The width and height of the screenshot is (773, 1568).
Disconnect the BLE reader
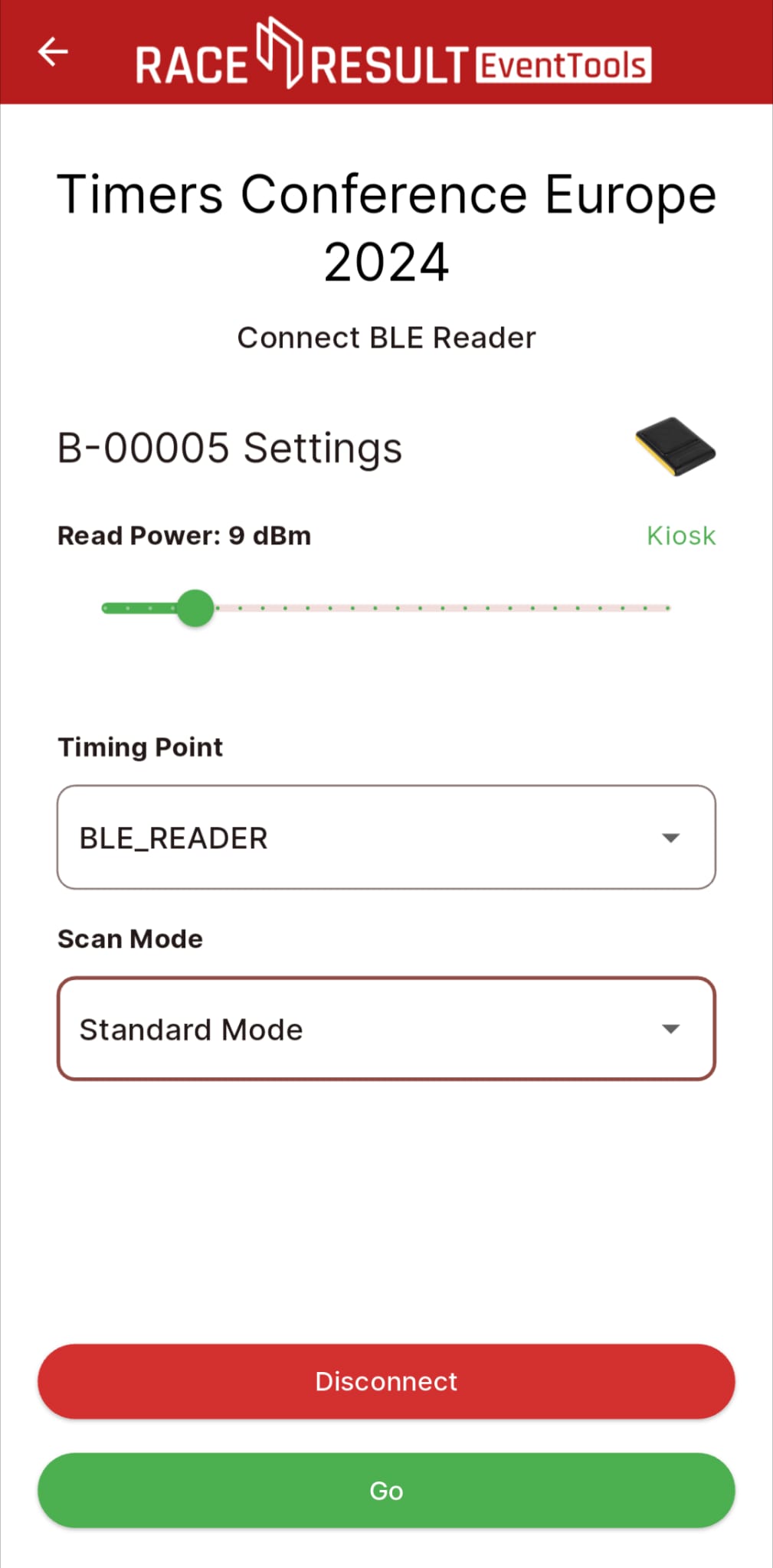click(386, 1381)
